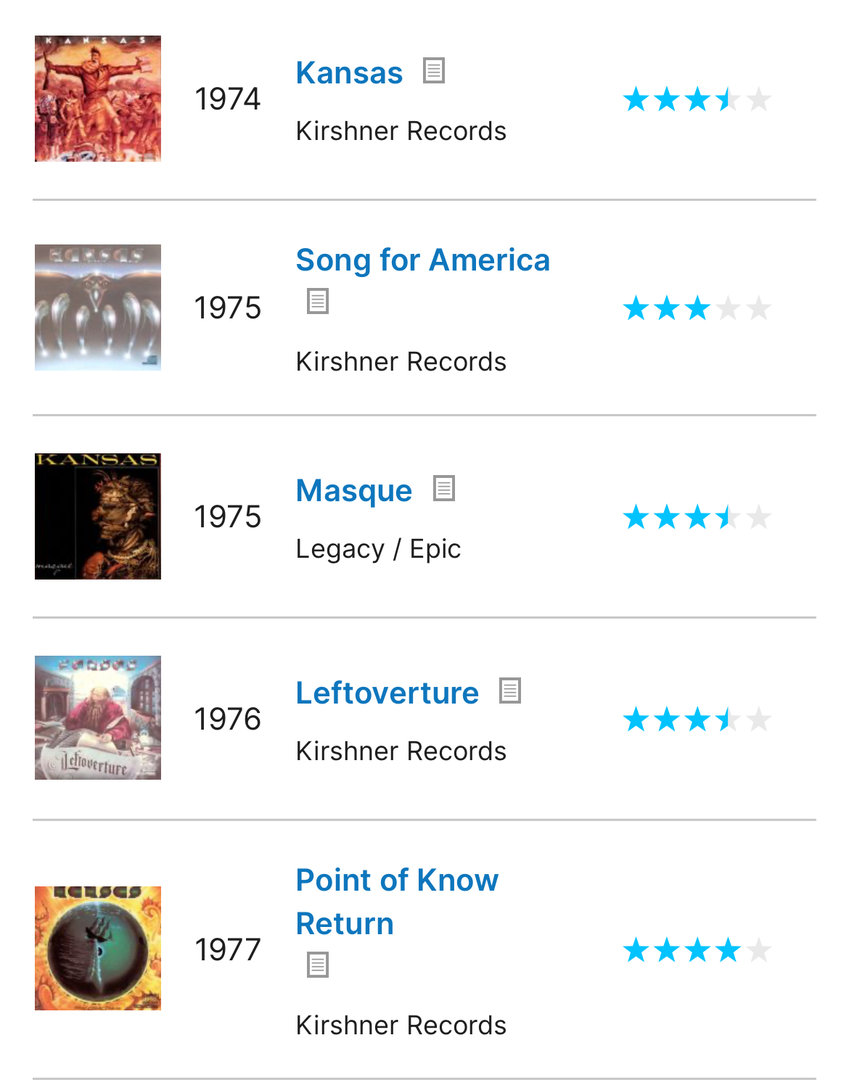Read the Point of Know Return review
849x1080 pixels.
pos(317,965)
